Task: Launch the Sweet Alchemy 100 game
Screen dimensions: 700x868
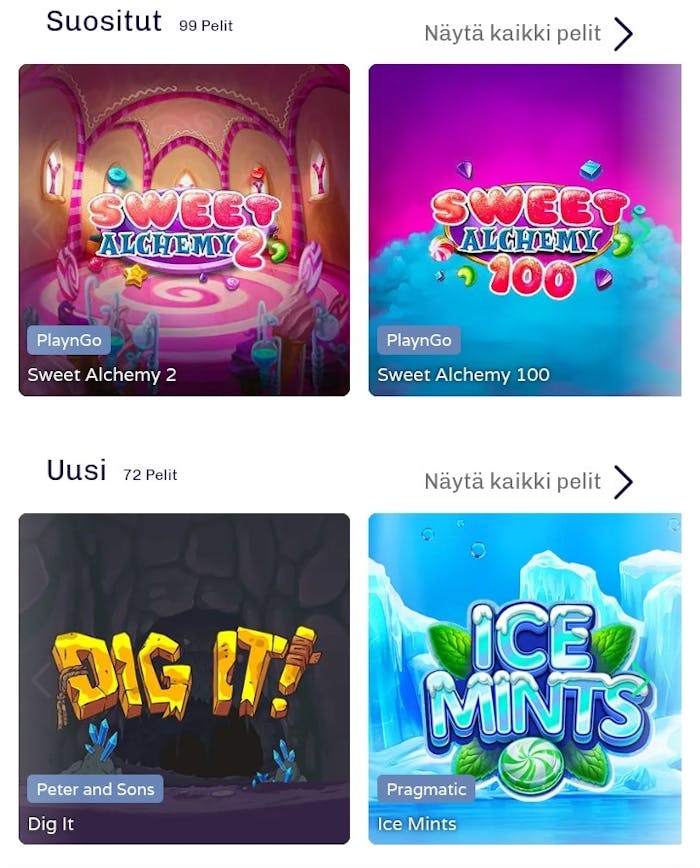Action: (525, 230)
